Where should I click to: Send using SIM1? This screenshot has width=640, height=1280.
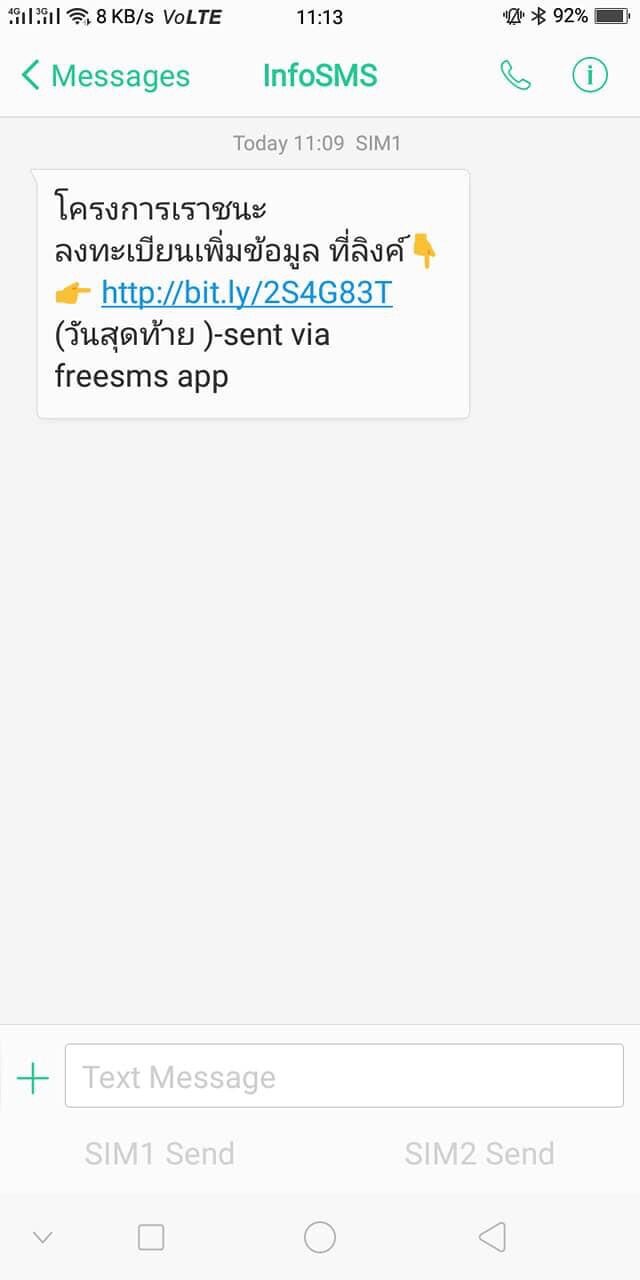point(160,1153)
